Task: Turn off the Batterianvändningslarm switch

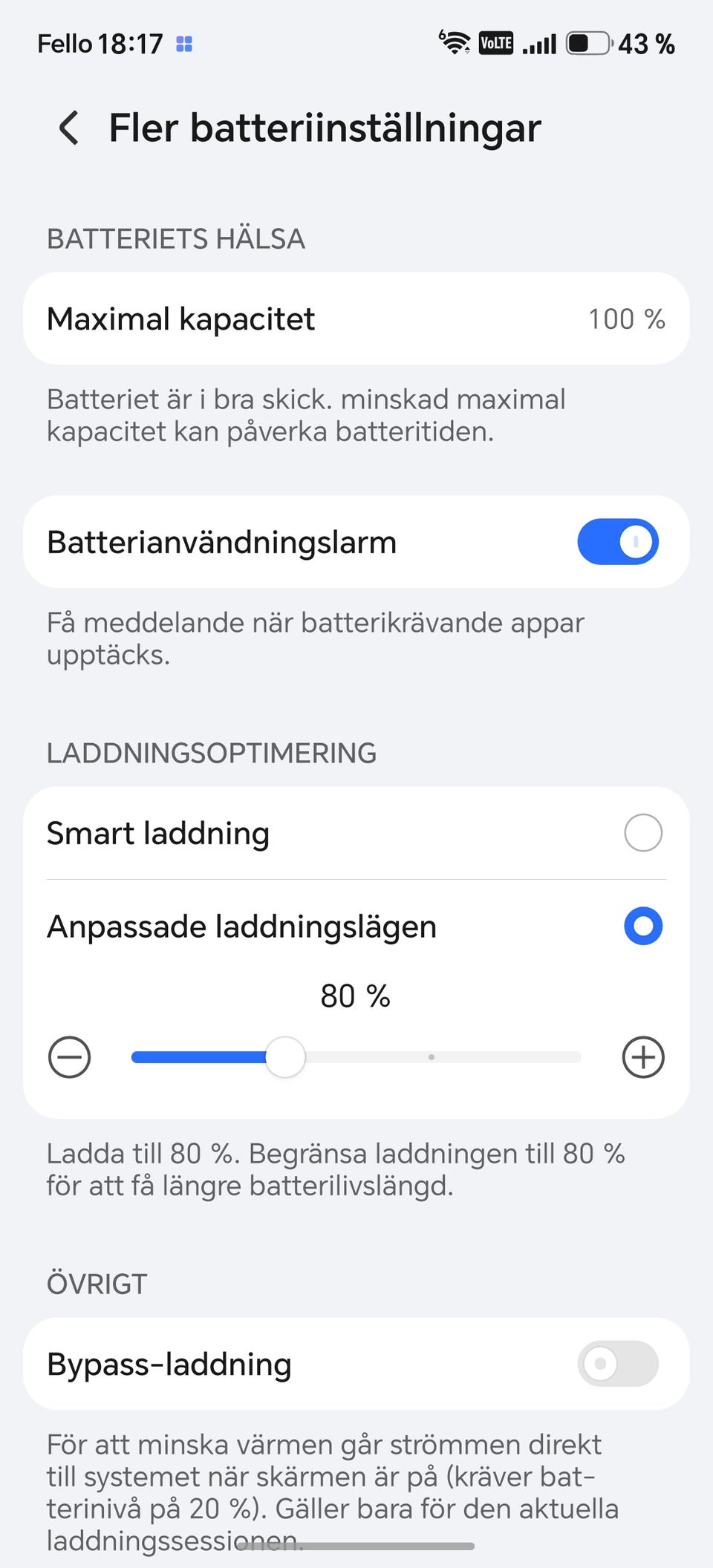Action: click(x=618, y=542)
